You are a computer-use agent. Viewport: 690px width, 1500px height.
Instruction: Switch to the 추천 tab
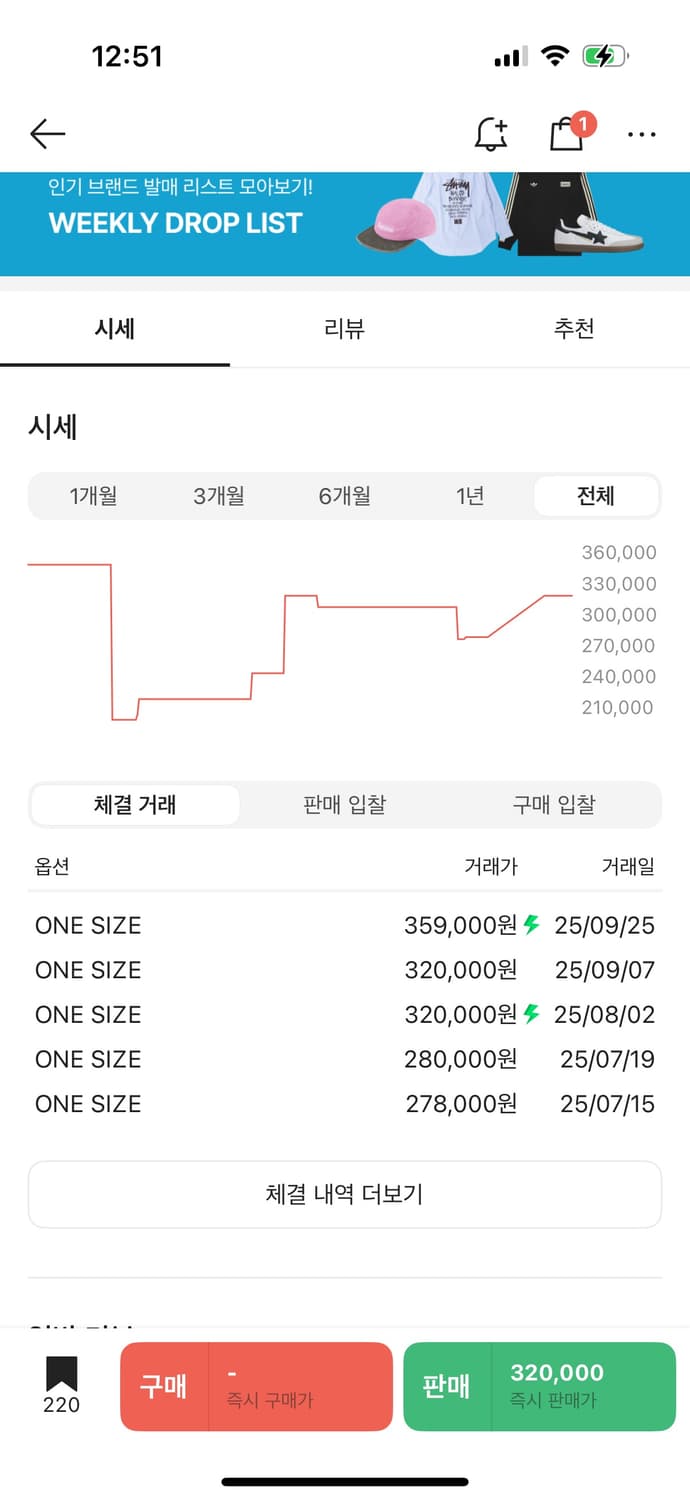575,329
